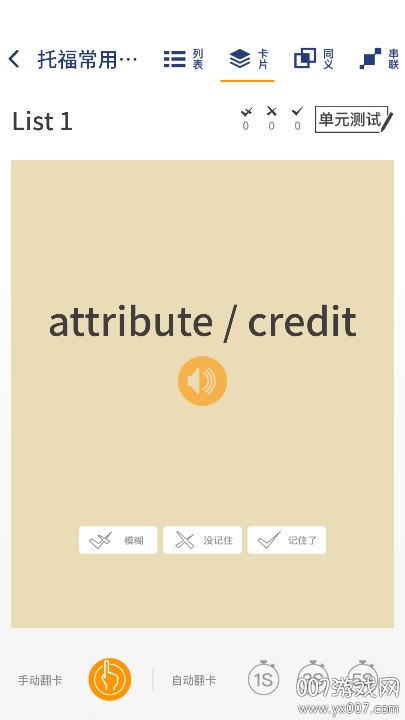Set auto flip to 1S timer
405x720 pixels.
click(x=264, y=679)
